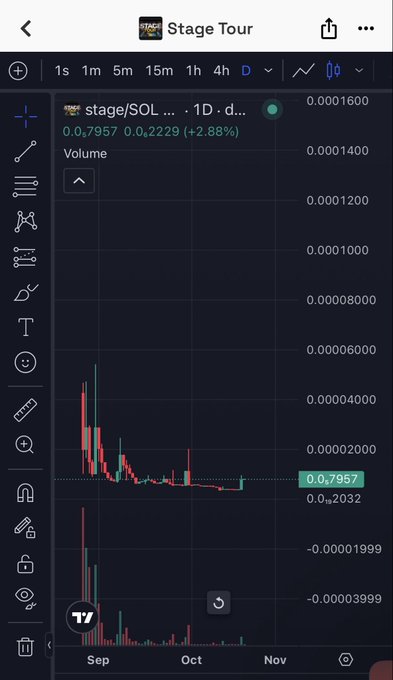393x680 pixels.
Task: Open the indicators line chart button
Action: click(303, 71)
